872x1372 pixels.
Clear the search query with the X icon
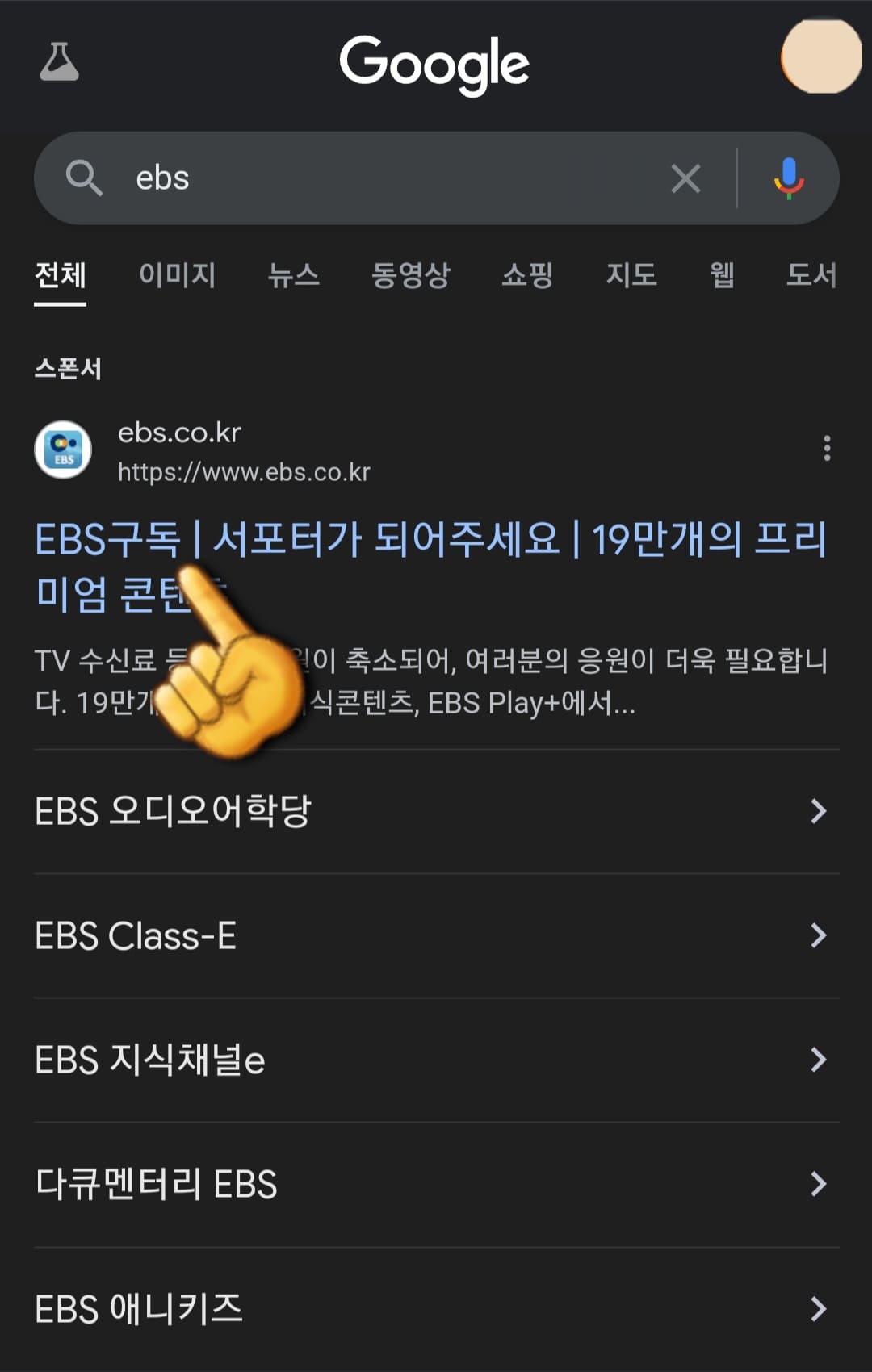tap(685, 178)
